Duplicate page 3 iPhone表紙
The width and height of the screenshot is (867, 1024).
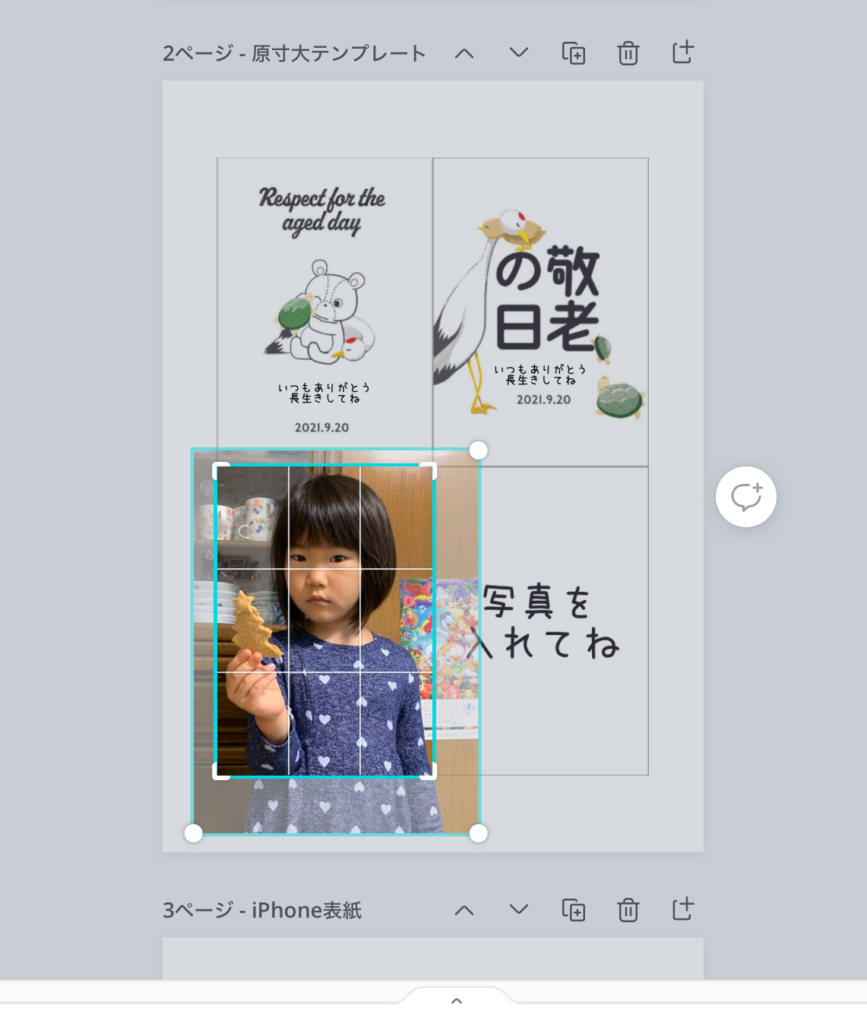pos(573,910)
